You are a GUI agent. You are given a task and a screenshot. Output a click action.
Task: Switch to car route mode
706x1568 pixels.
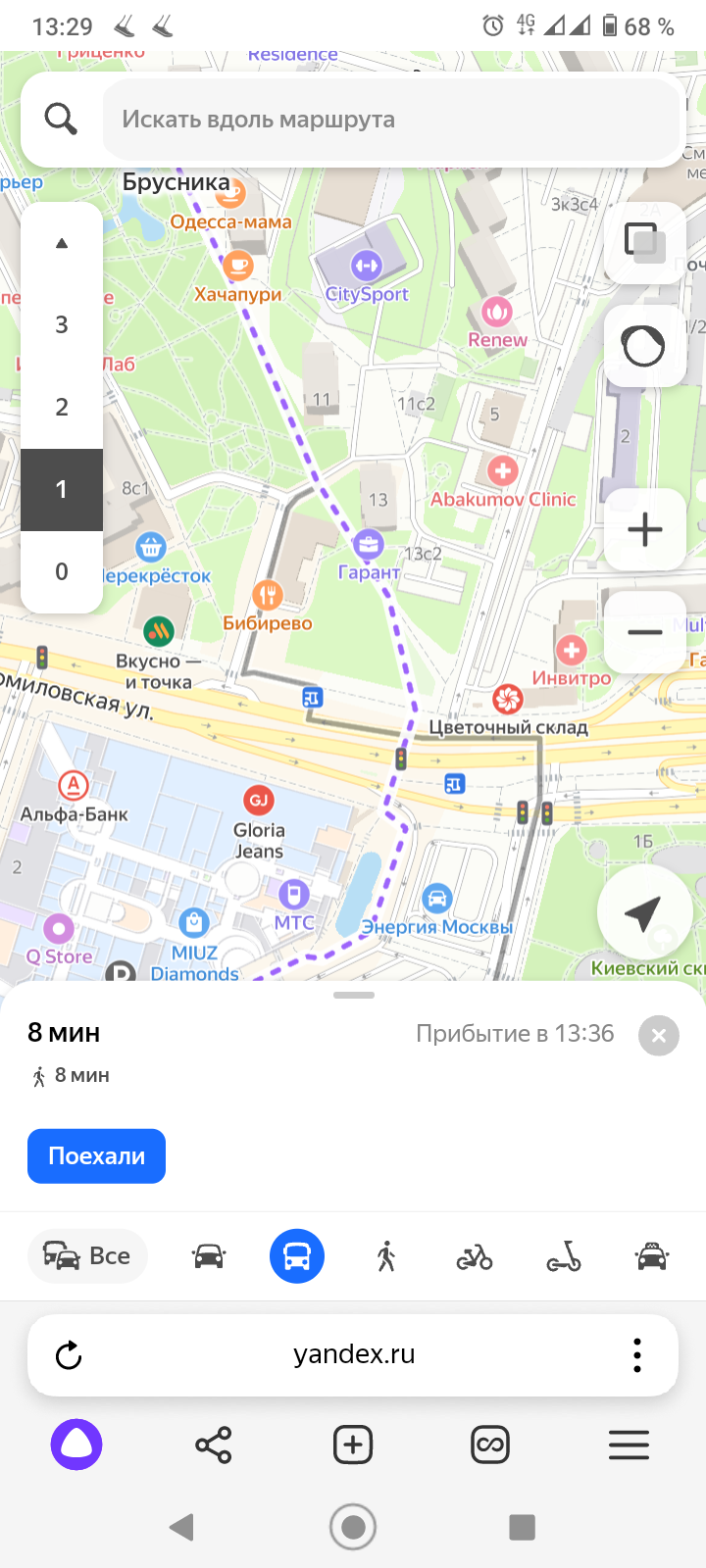point(209,1255)
